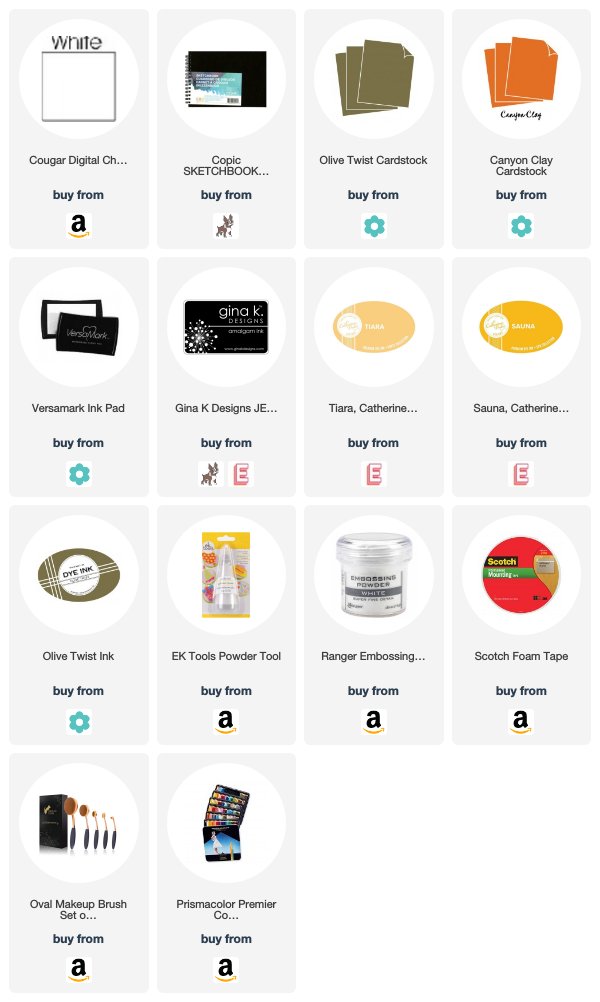Open the Olive Twist Cardstock product
The width and height of the screenshot is (600, 1002).
(373, 160)
